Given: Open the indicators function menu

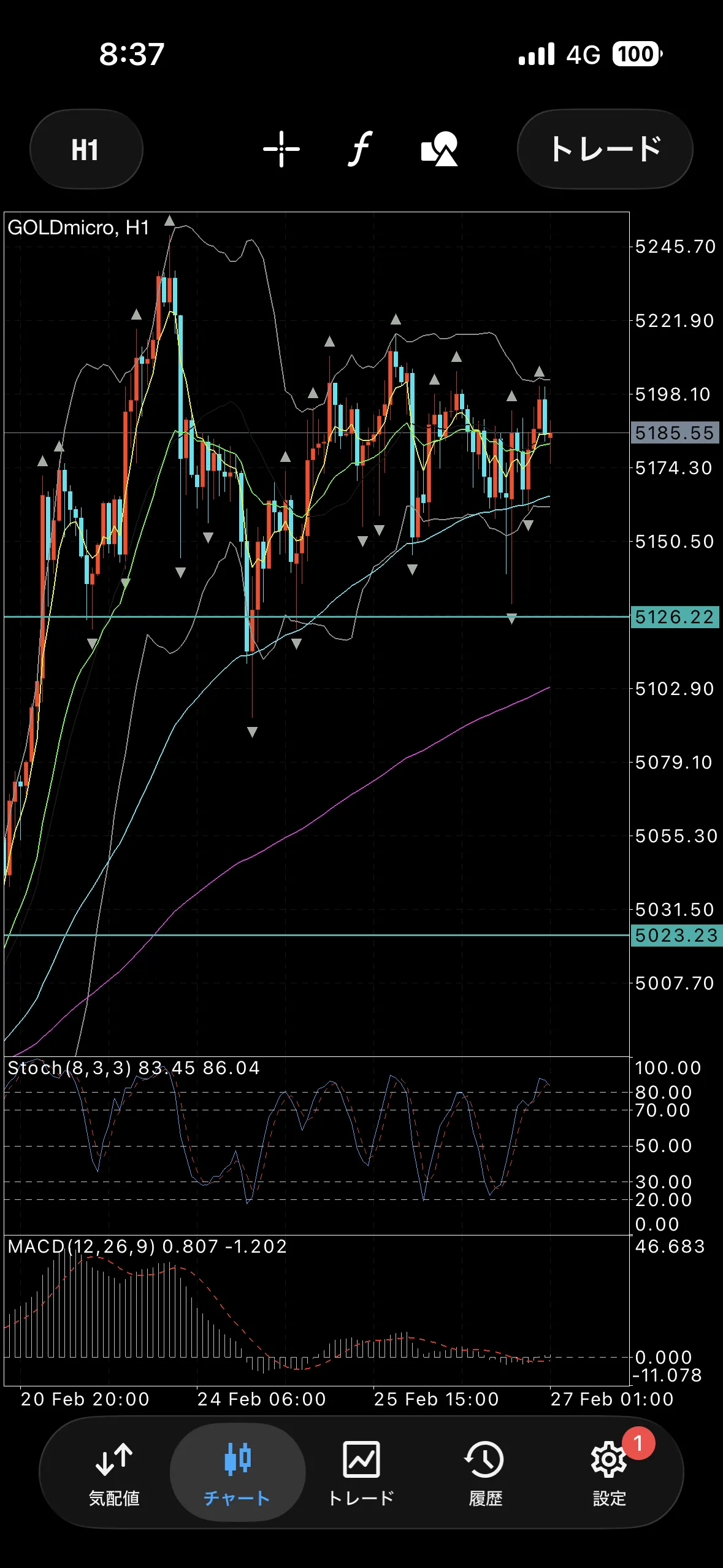Looking at the screenshot, I should pos(361,149).
